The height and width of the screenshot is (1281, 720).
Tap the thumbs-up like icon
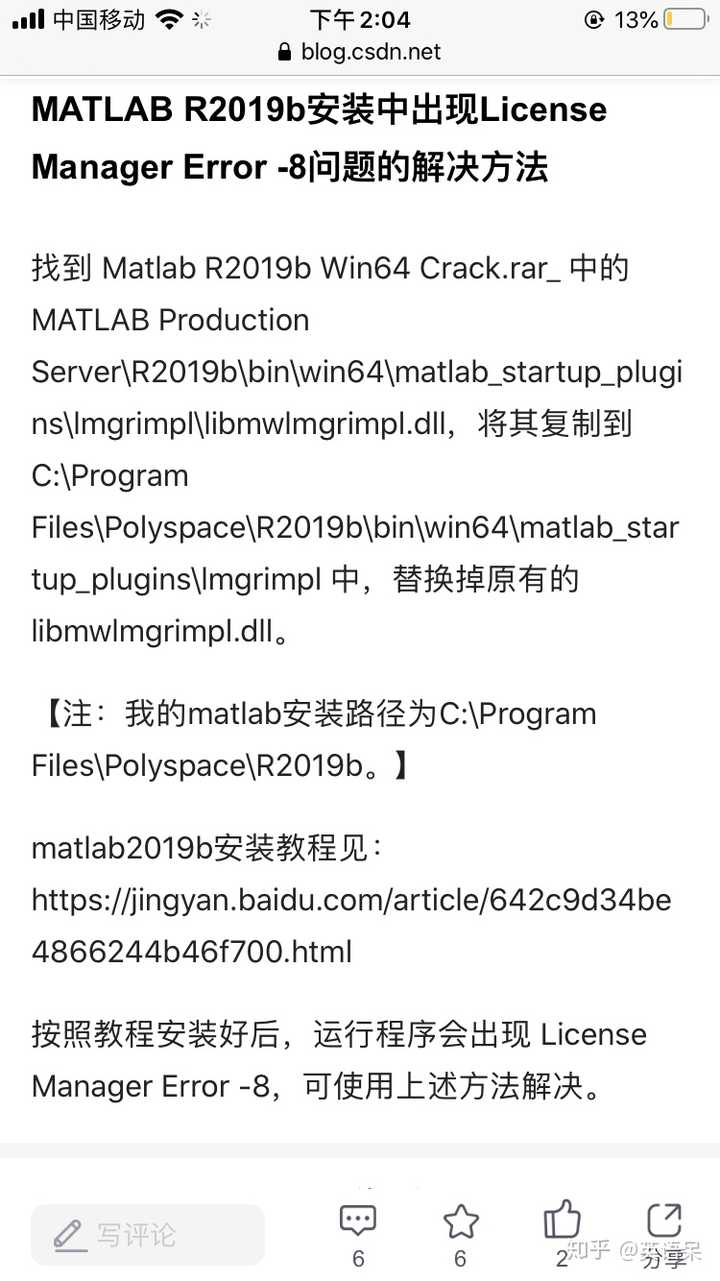click(x=563, y=1219)
